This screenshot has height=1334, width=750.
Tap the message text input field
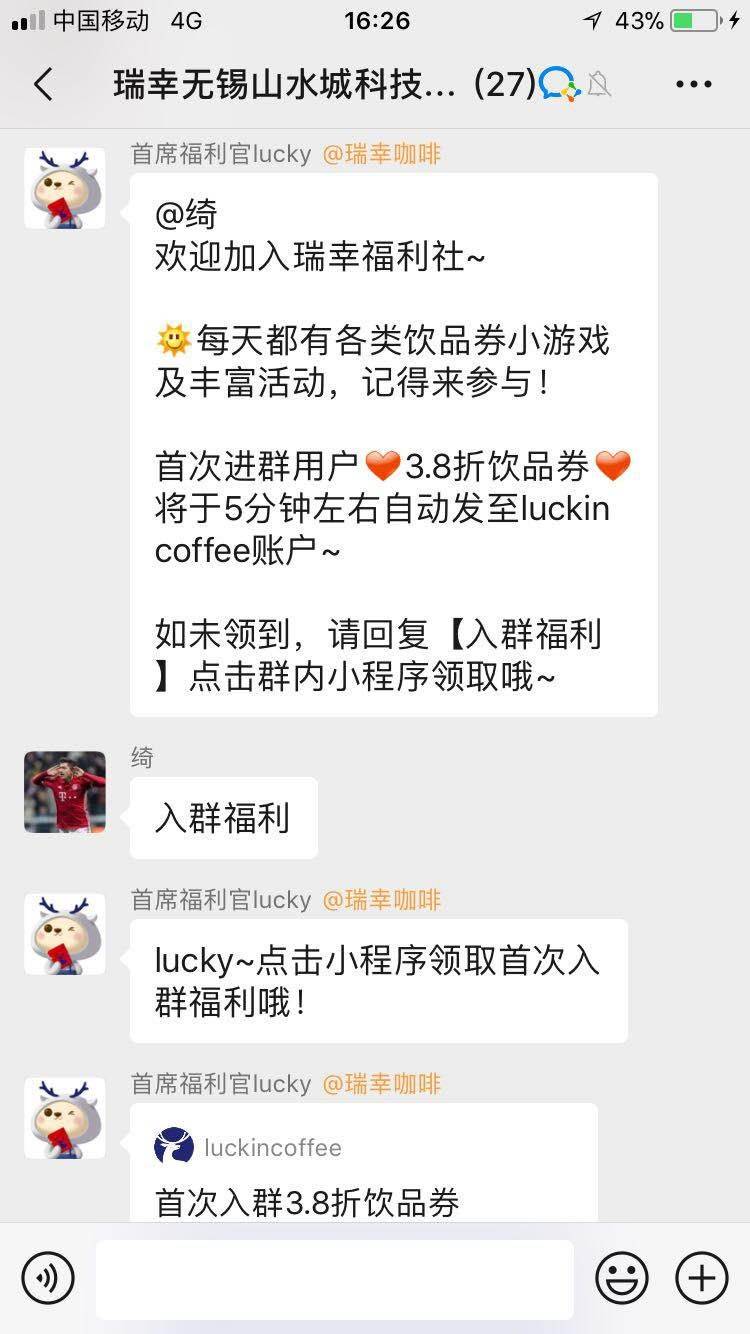335,1277
